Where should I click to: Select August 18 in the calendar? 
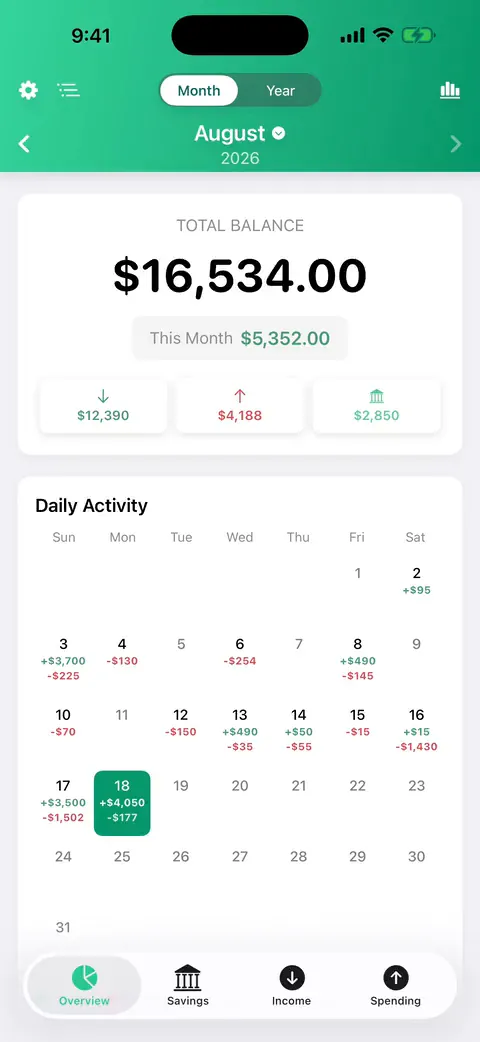coord(122,803)
